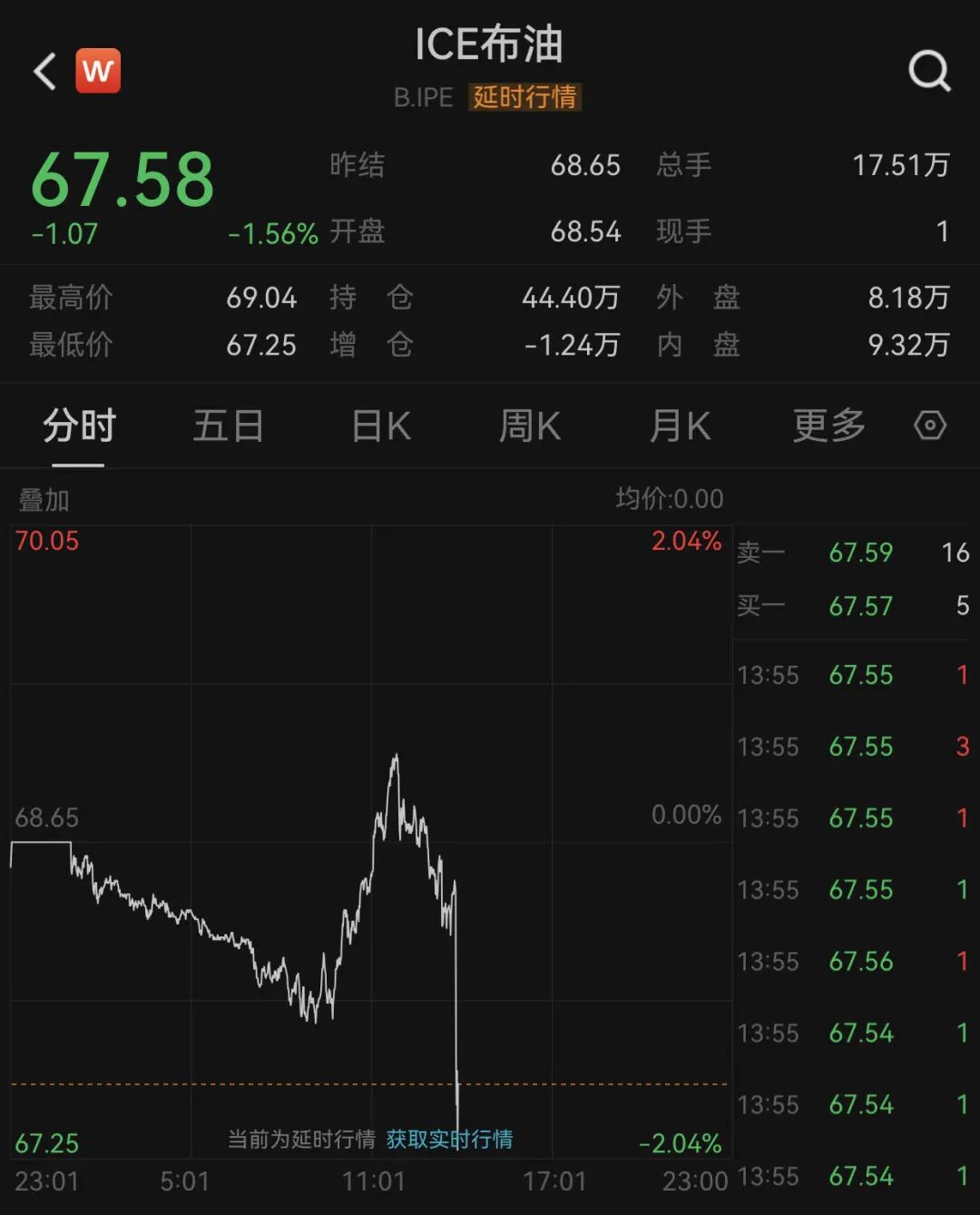Image resolution: width=980 pixels, height=1215 pixels.
Task: Show the 周K chart
Action: 530,426
